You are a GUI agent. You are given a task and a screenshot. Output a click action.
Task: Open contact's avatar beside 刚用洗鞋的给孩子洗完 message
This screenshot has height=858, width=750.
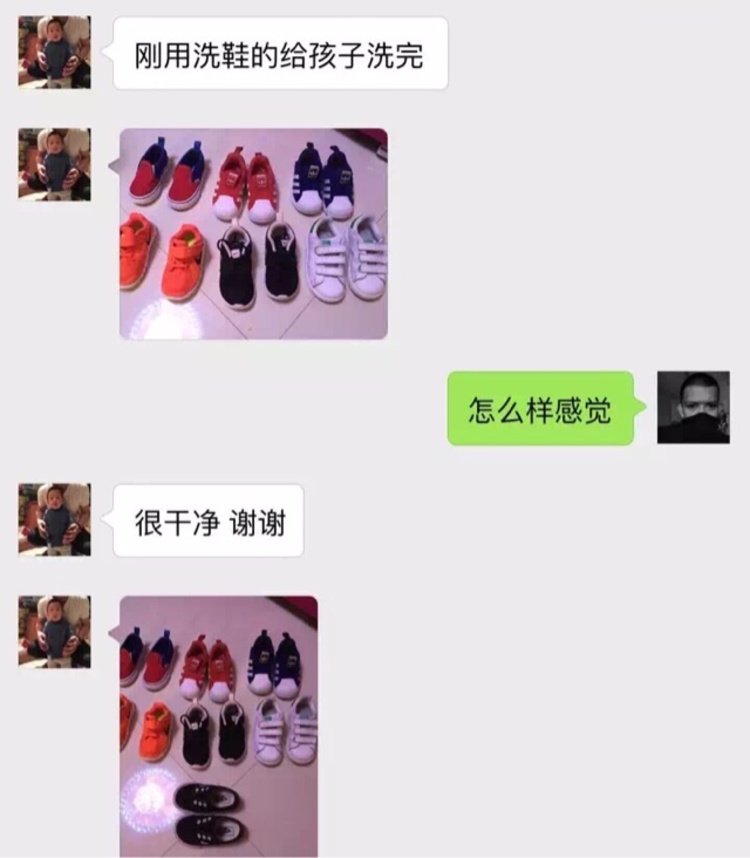point(54,52)
